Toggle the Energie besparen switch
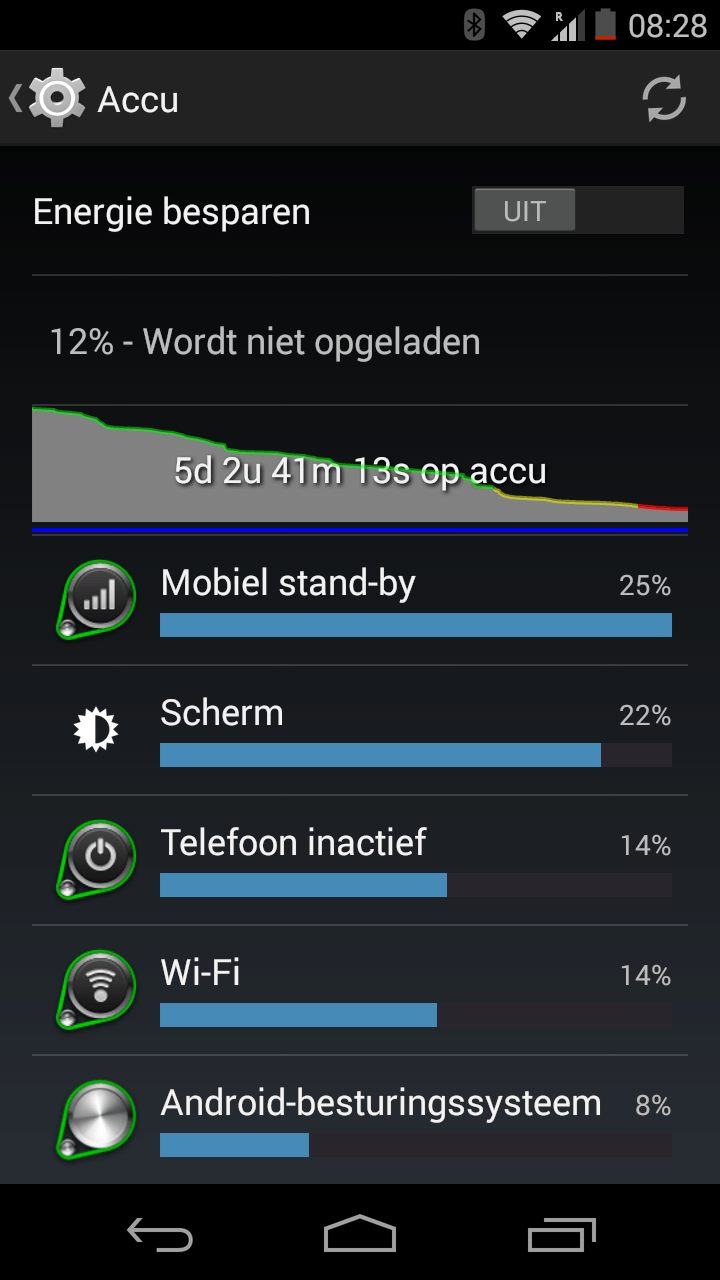This screenshot has width=720, height=1280. tap(577, 211)
